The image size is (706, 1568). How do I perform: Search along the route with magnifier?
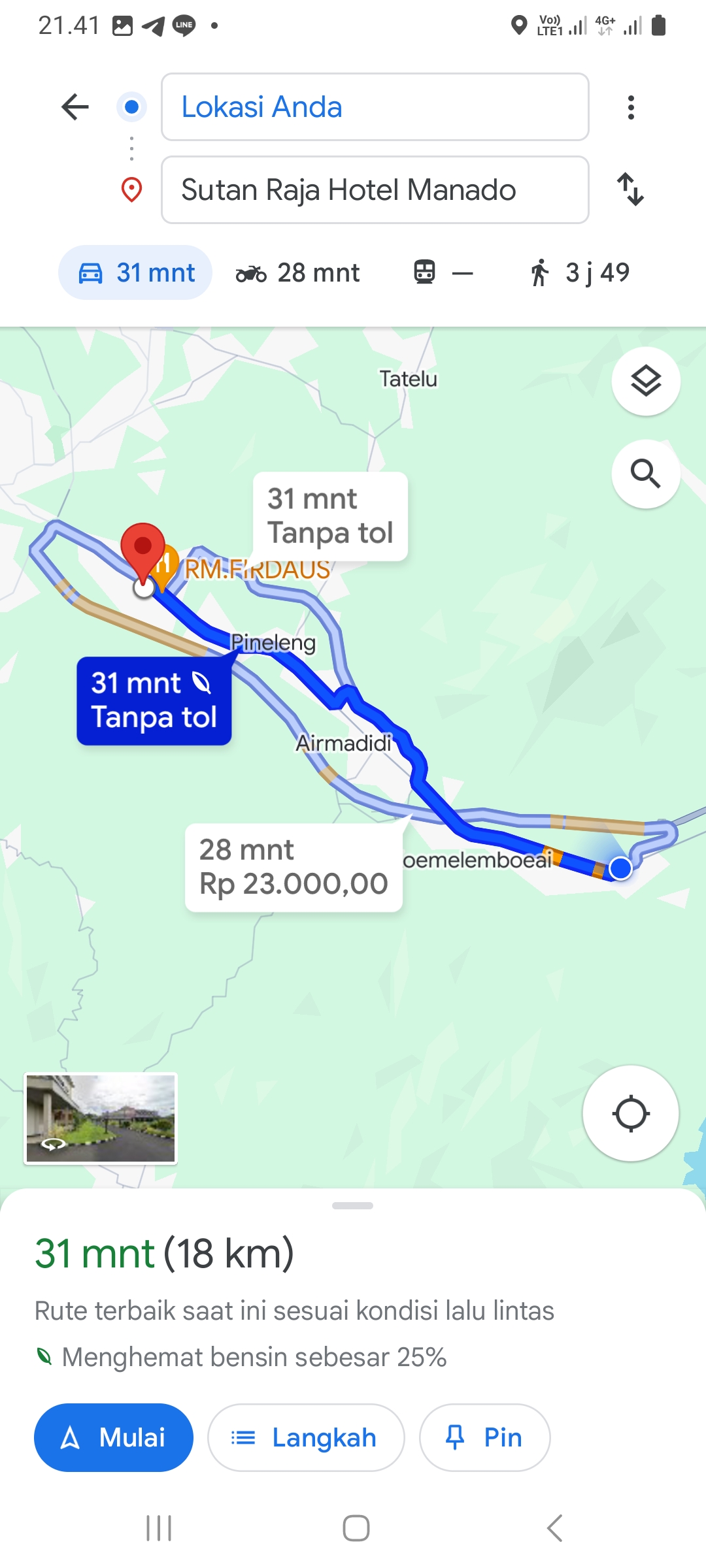[646, 474]
